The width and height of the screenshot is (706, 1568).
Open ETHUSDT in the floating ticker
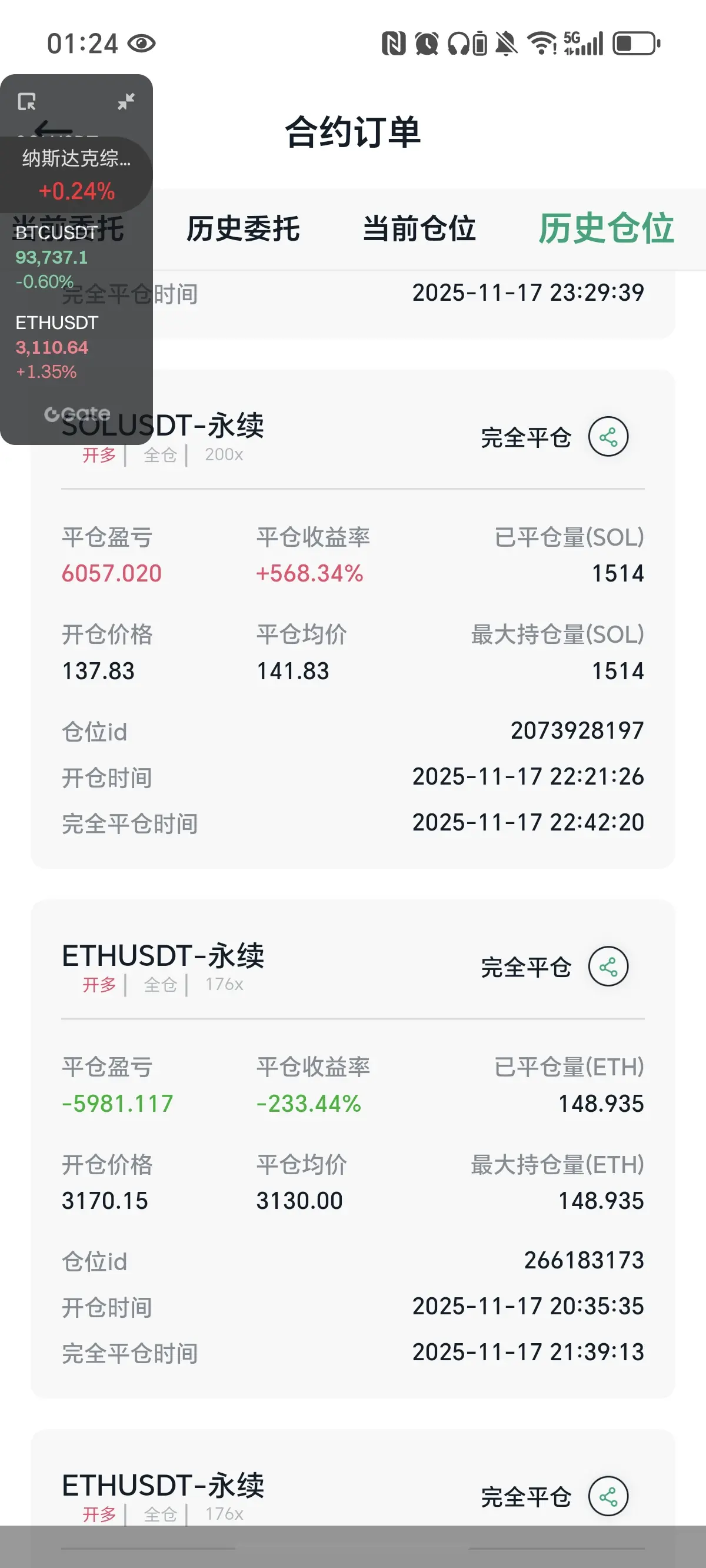56,347
